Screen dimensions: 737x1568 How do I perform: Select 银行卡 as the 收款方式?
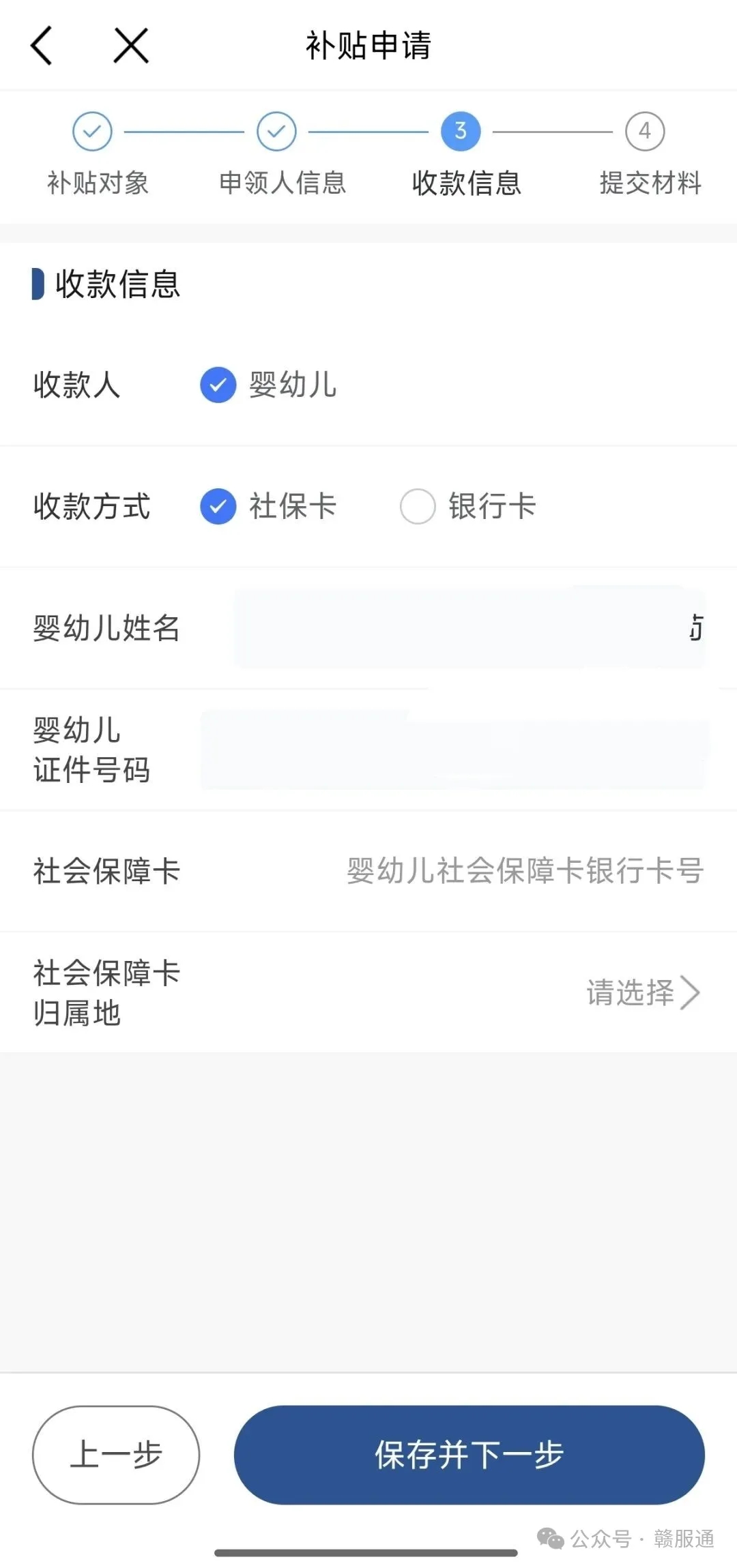tap(418, 507)
